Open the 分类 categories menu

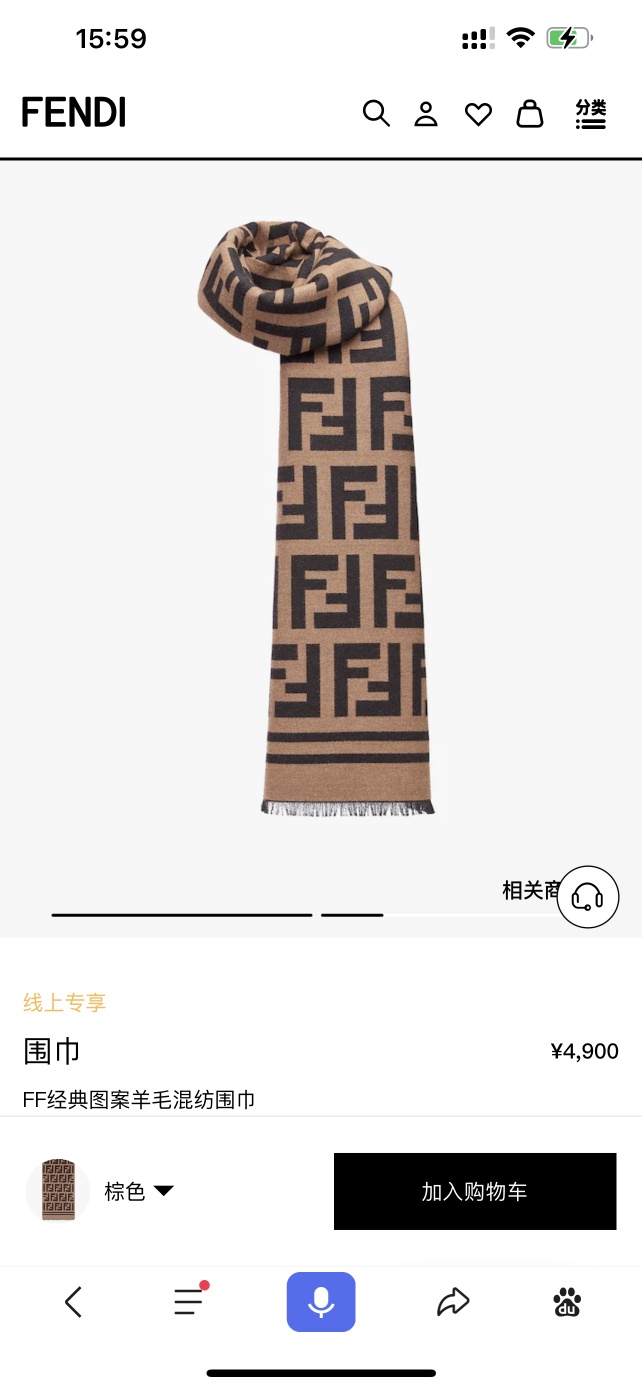(x=591, y=114)
